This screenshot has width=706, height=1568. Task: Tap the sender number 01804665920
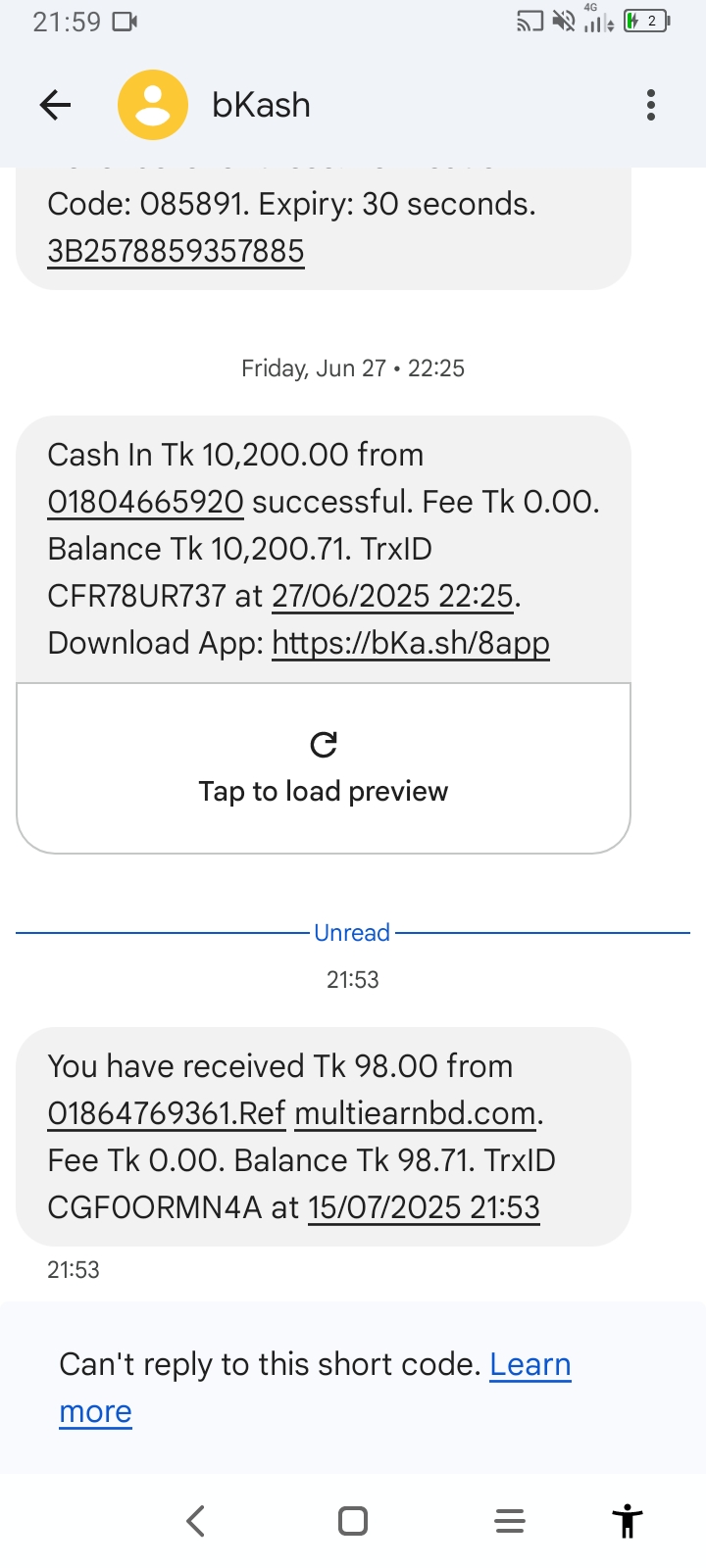pos(145,503)
